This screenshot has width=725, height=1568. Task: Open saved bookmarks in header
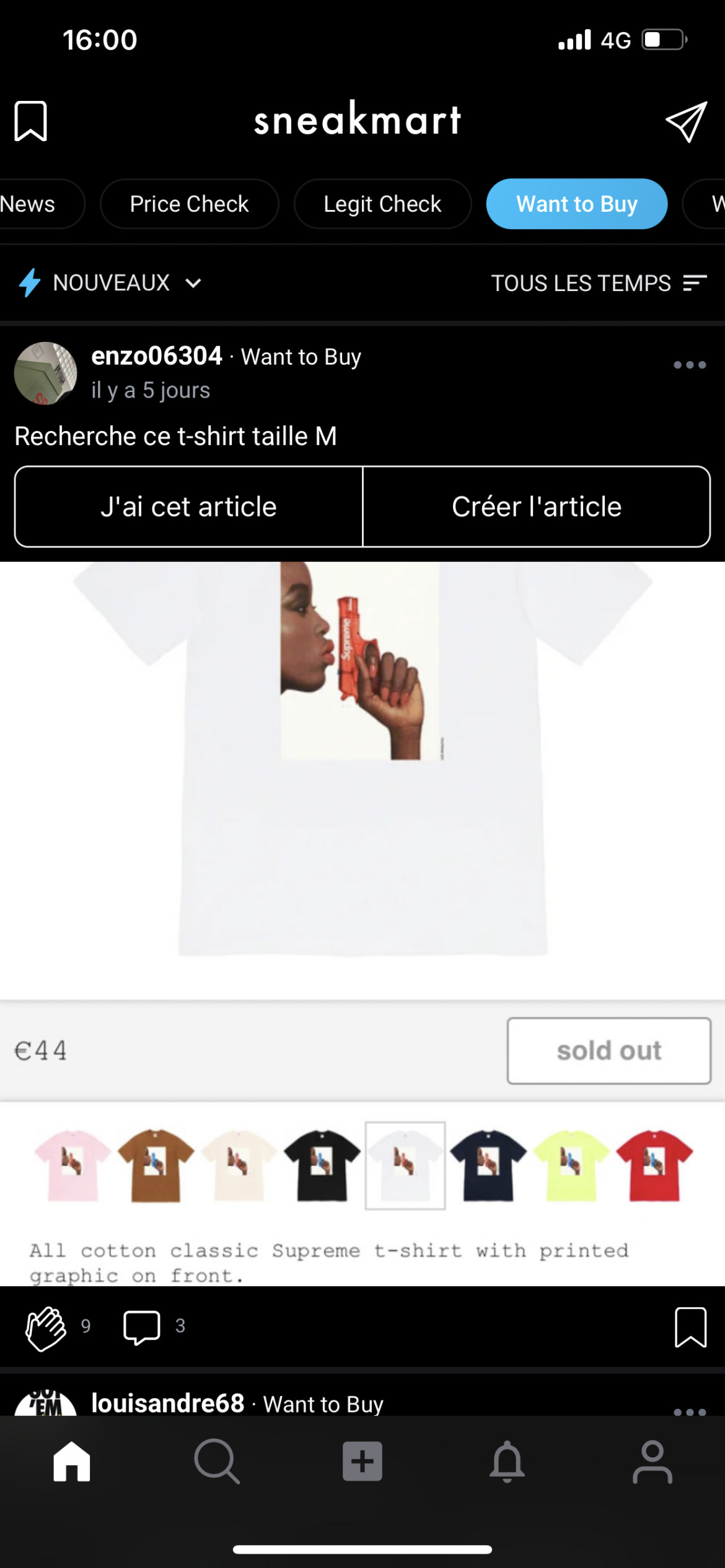tap(30, 121)
